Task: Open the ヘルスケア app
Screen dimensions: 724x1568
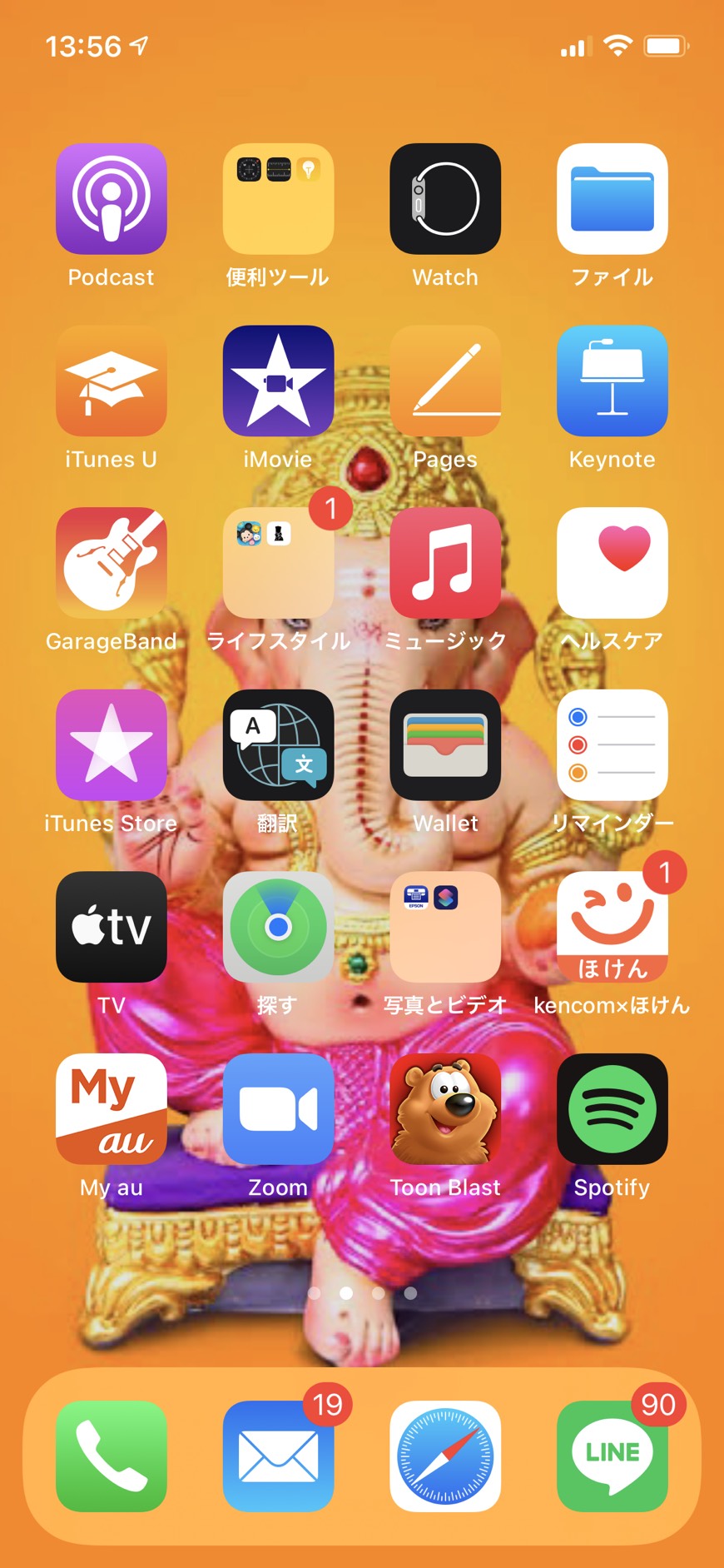Action: pyautogui.click(x=612, y=563)
